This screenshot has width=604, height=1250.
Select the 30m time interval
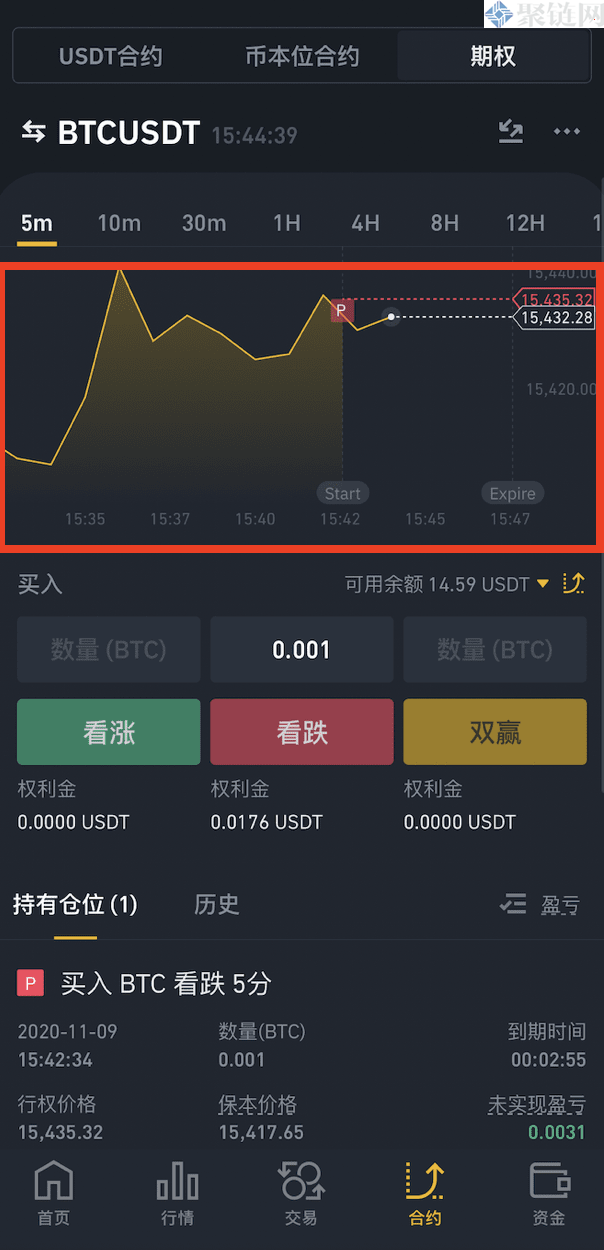(204, 223)
